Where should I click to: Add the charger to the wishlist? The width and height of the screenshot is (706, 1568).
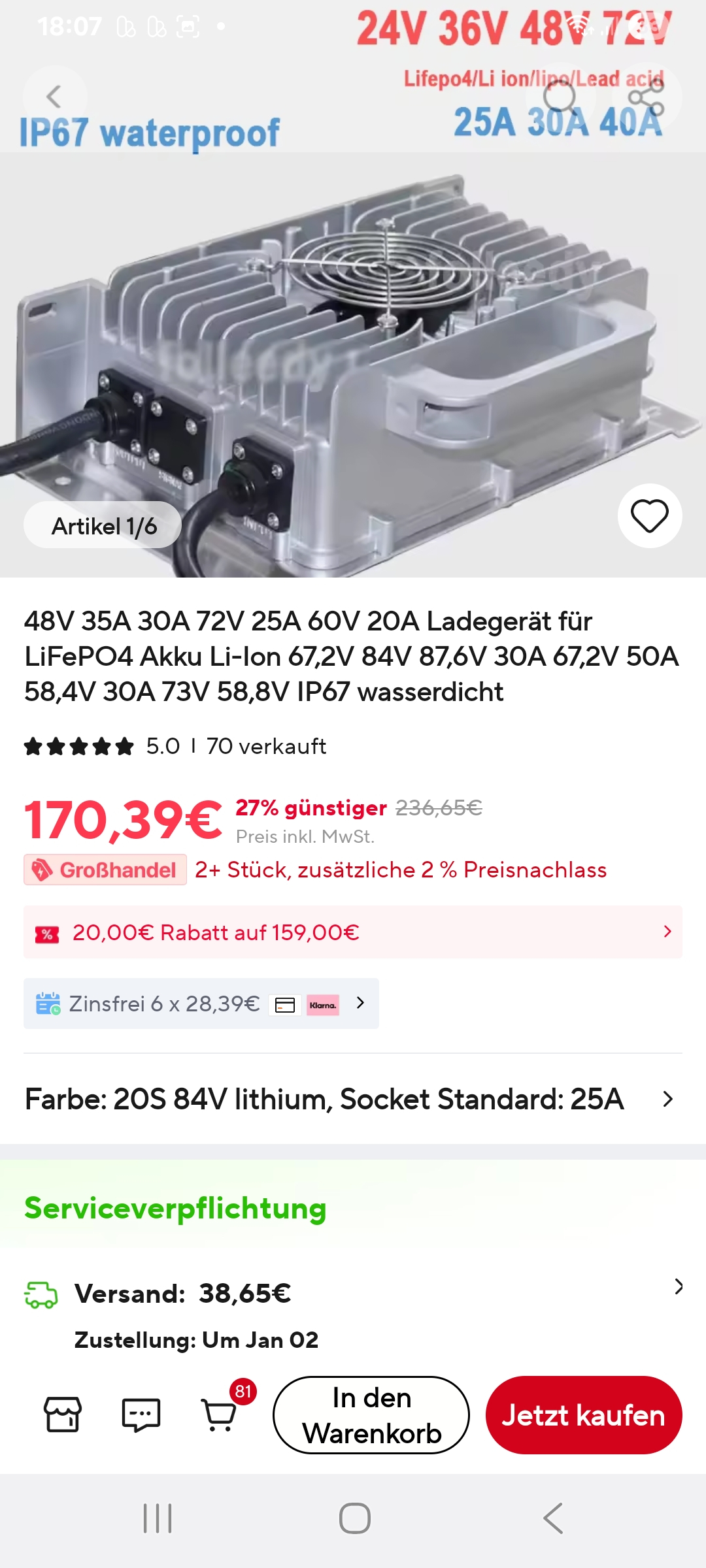(649, 516)
